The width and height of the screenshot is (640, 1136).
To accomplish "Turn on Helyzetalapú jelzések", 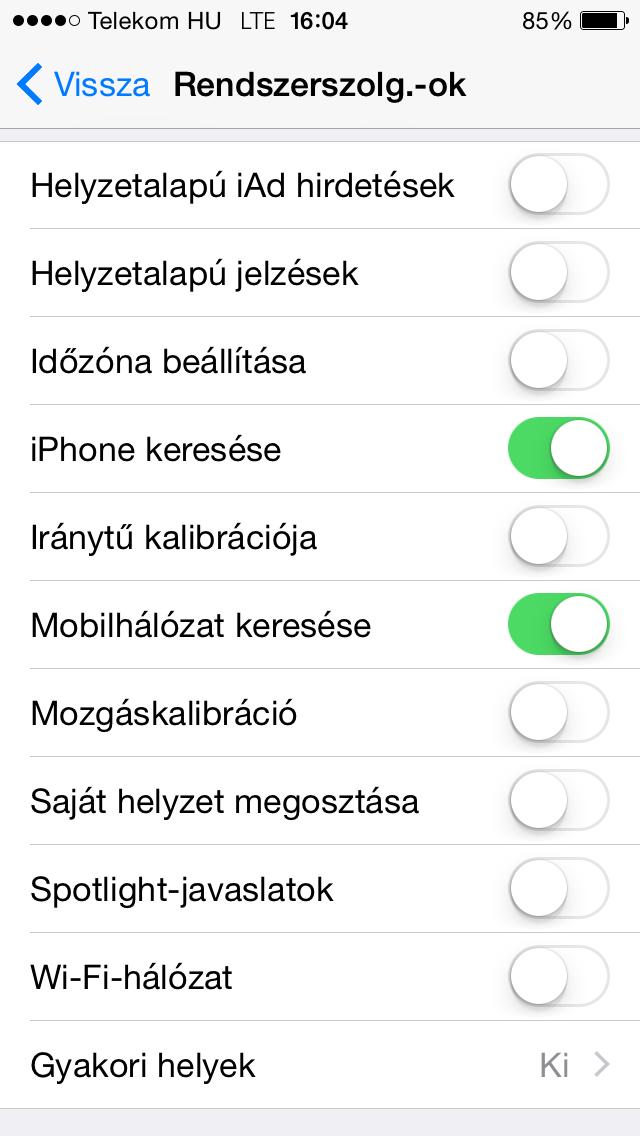I will pyautogui.click(x=559, y=272).
